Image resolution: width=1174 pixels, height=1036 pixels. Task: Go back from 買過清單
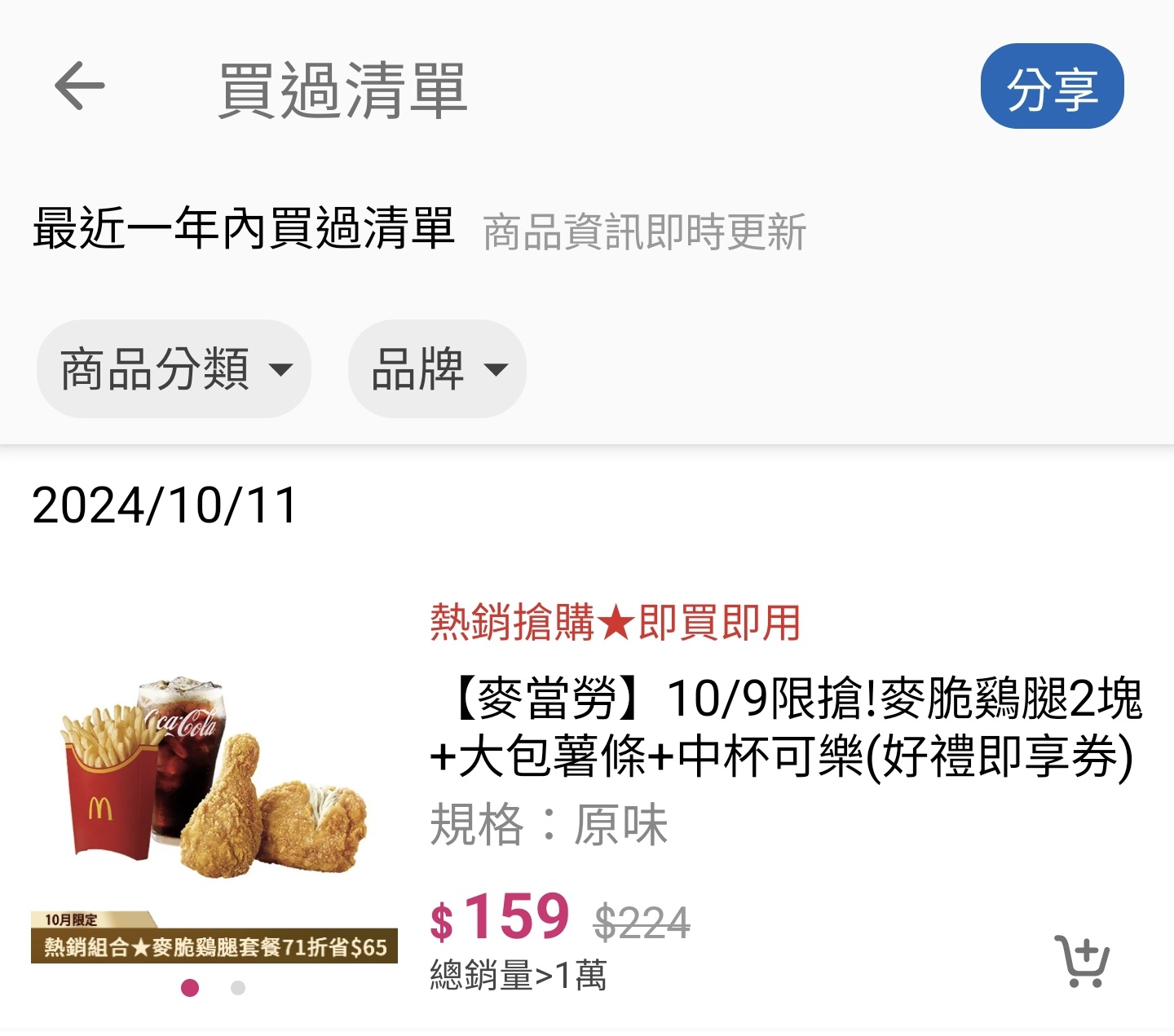coord(79,86)
